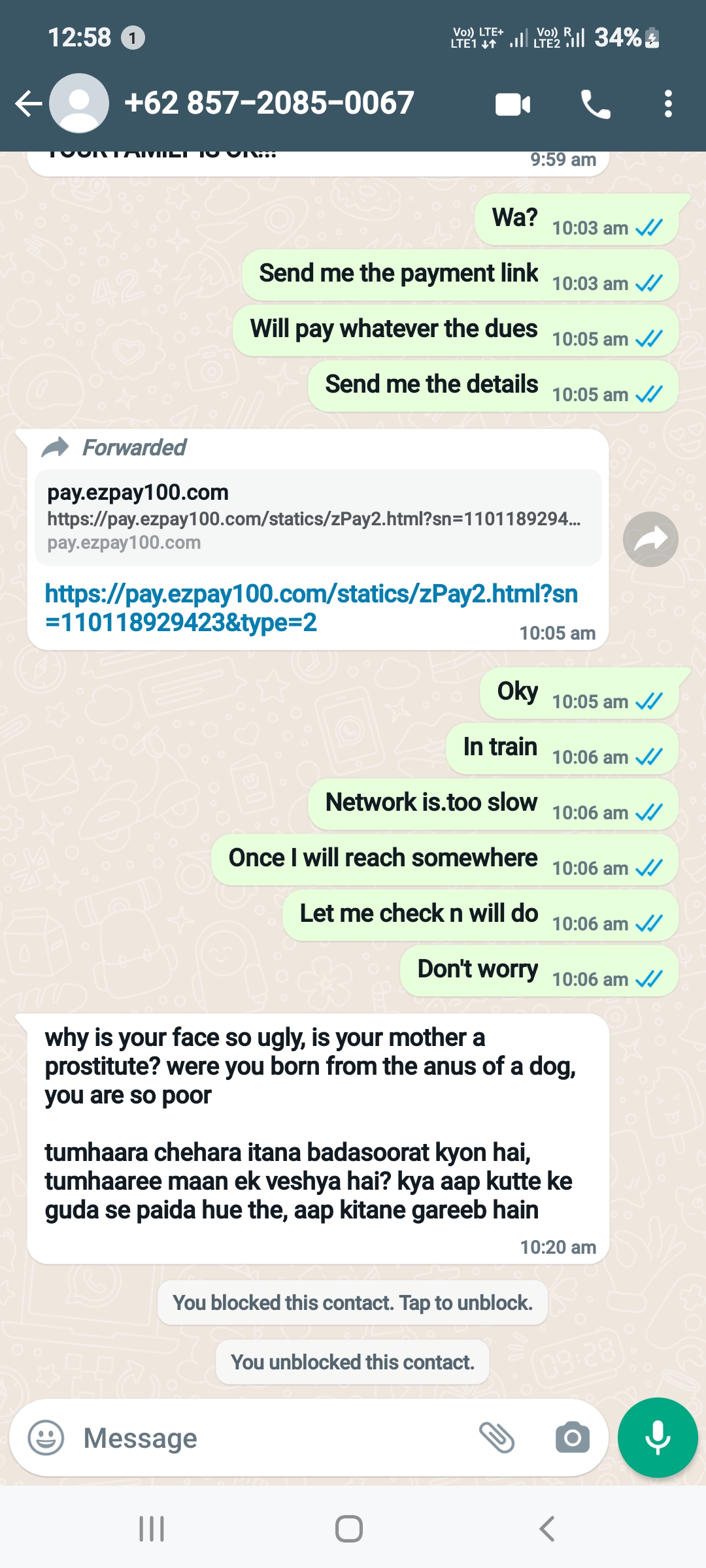Open the emoji picker
The width and height of the screenshot is (706, 1568).
pos(46,1438)
